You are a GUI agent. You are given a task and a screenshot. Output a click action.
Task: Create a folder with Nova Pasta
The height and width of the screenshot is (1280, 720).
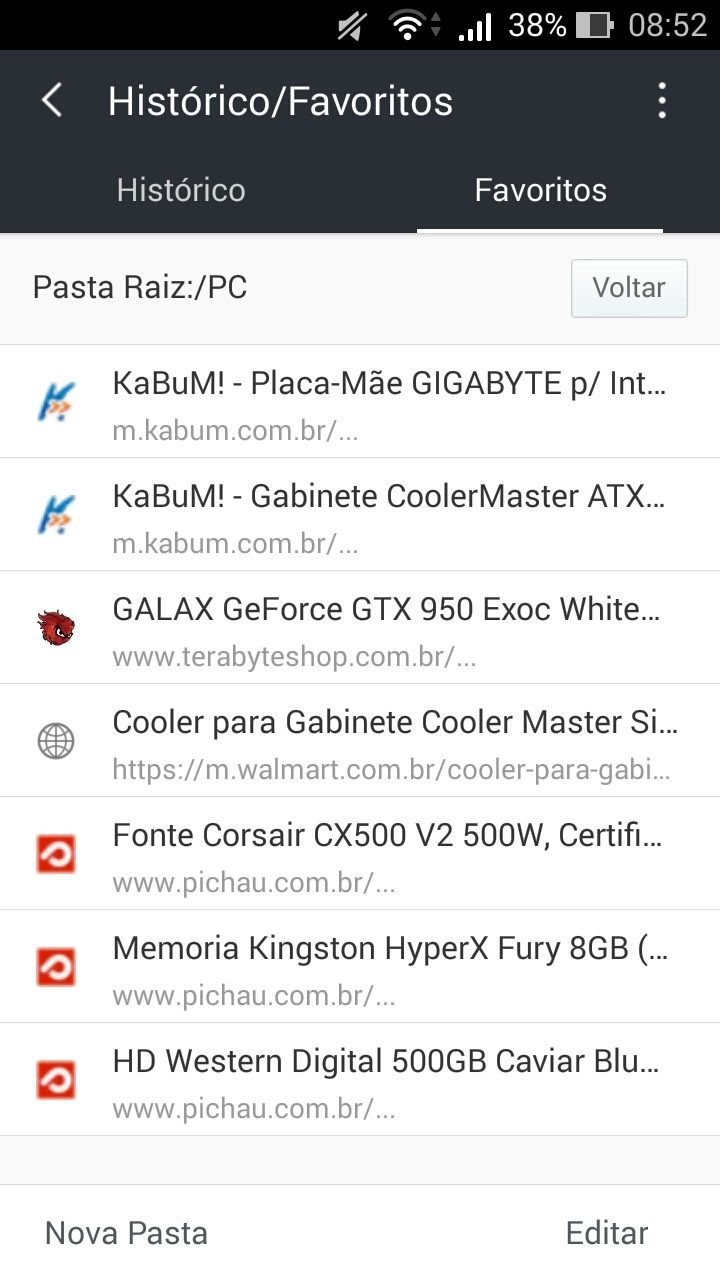click(x=127, y=1233)
